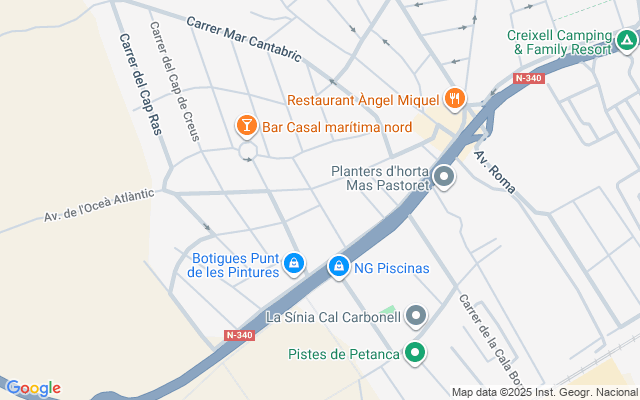Image resolution: width=640 pixels, height=400 pixels.
Task: Open the NG Piscinas shop pin
Action: (340, 267)
